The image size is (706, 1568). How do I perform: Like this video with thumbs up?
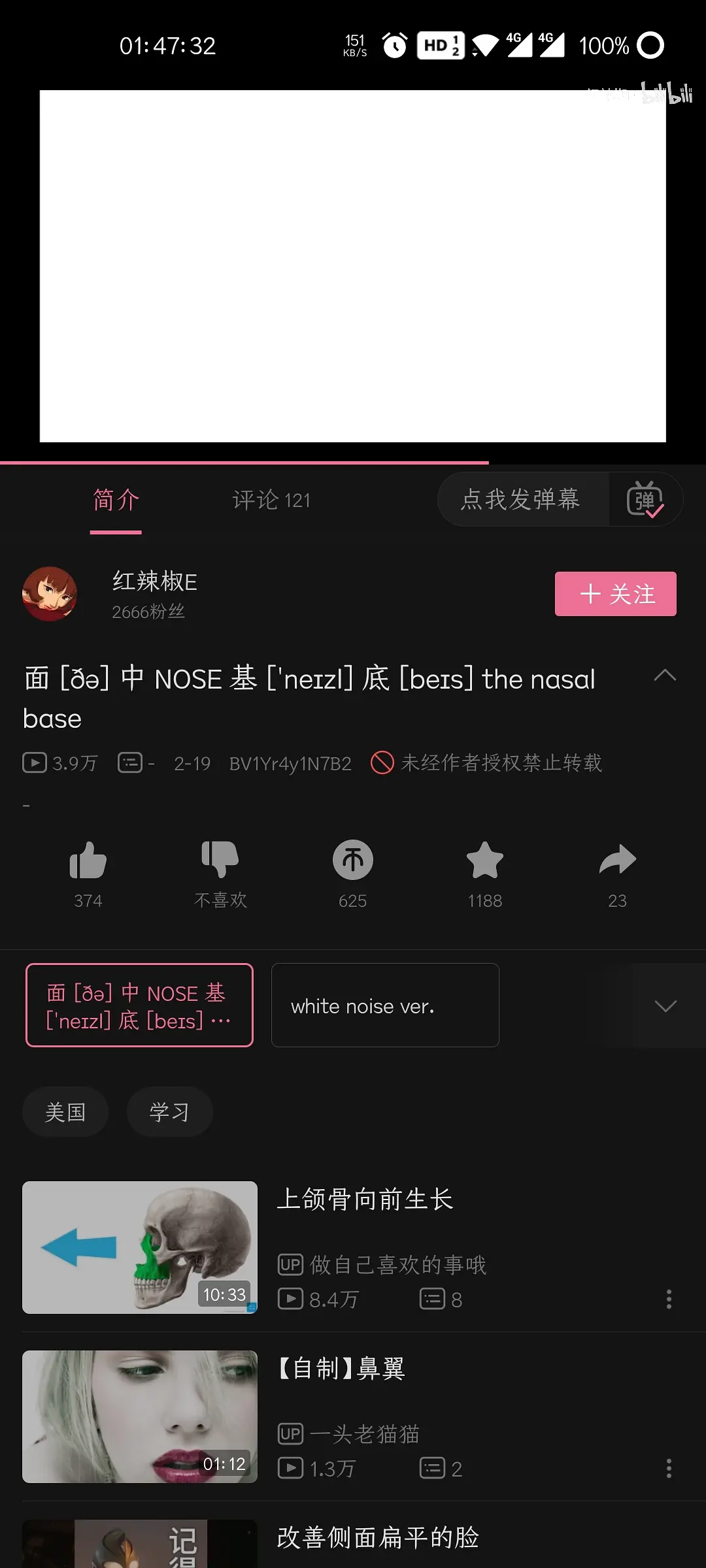tap(88, 860)
